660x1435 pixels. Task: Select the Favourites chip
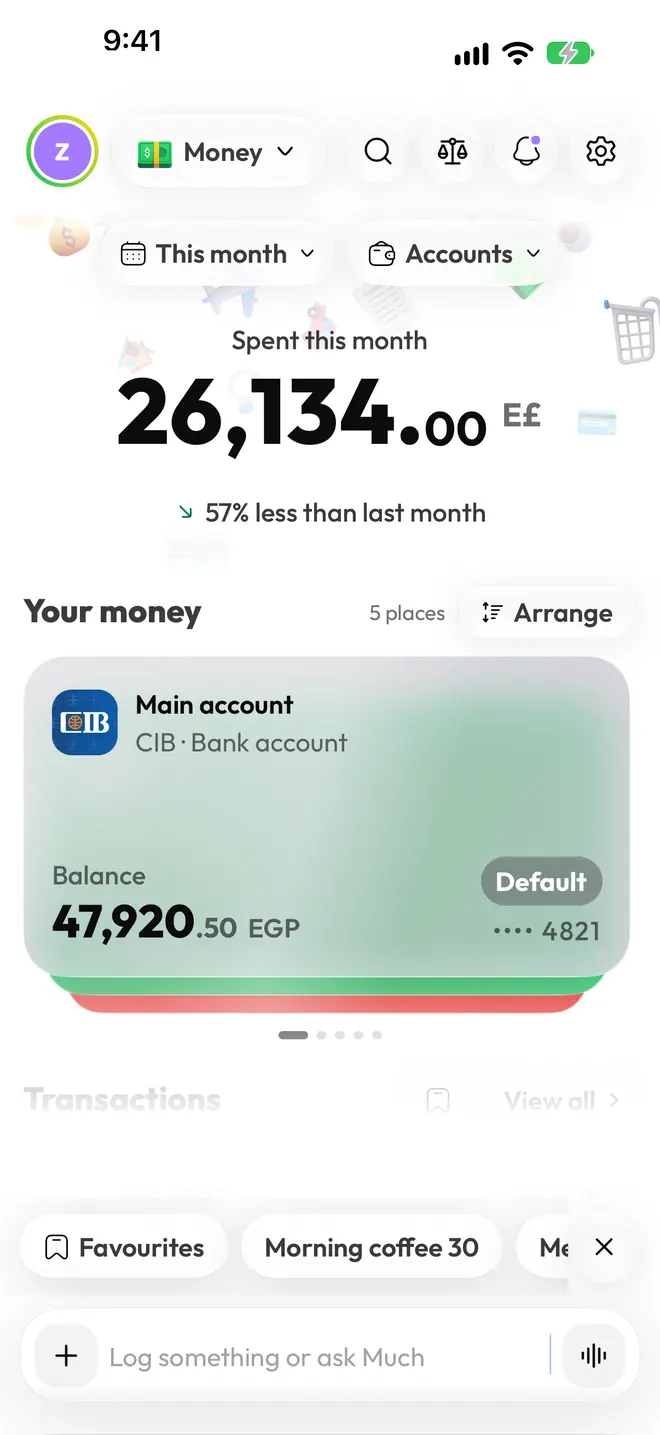[x=124, y=1247]
